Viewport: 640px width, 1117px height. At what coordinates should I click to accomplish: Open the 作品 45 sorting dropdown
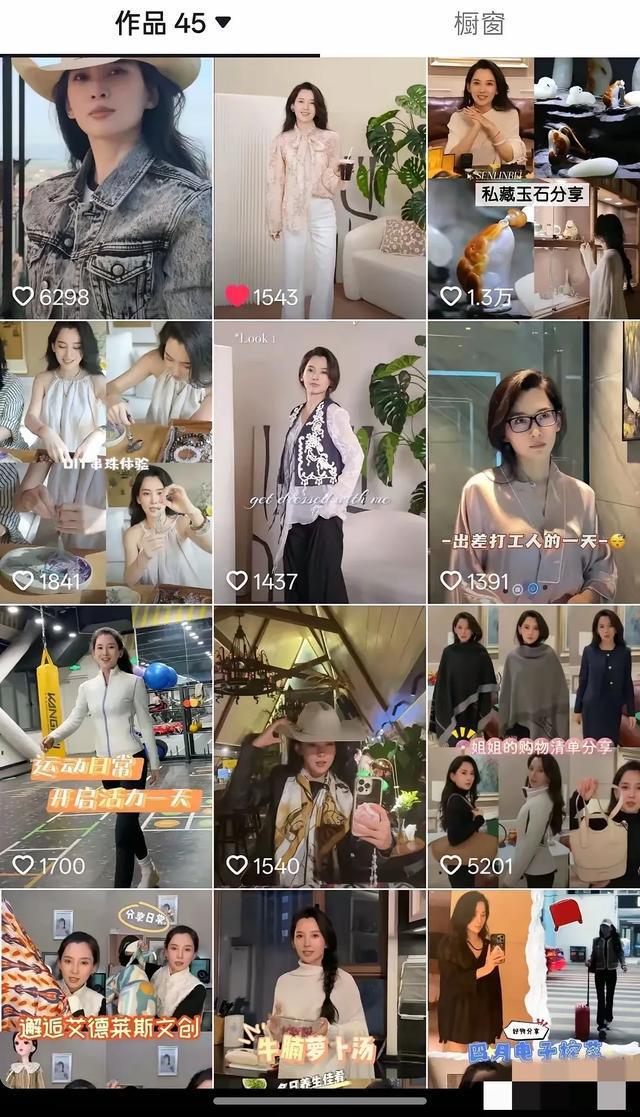click(173, 24)
